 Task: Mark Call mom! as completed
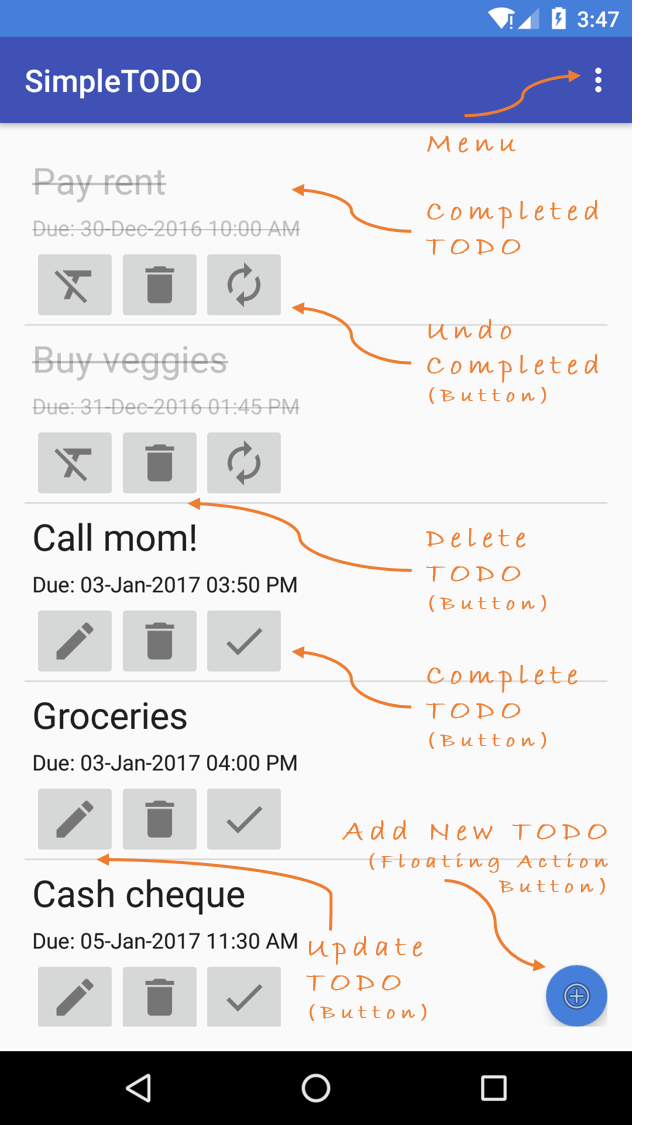(244, 641)
